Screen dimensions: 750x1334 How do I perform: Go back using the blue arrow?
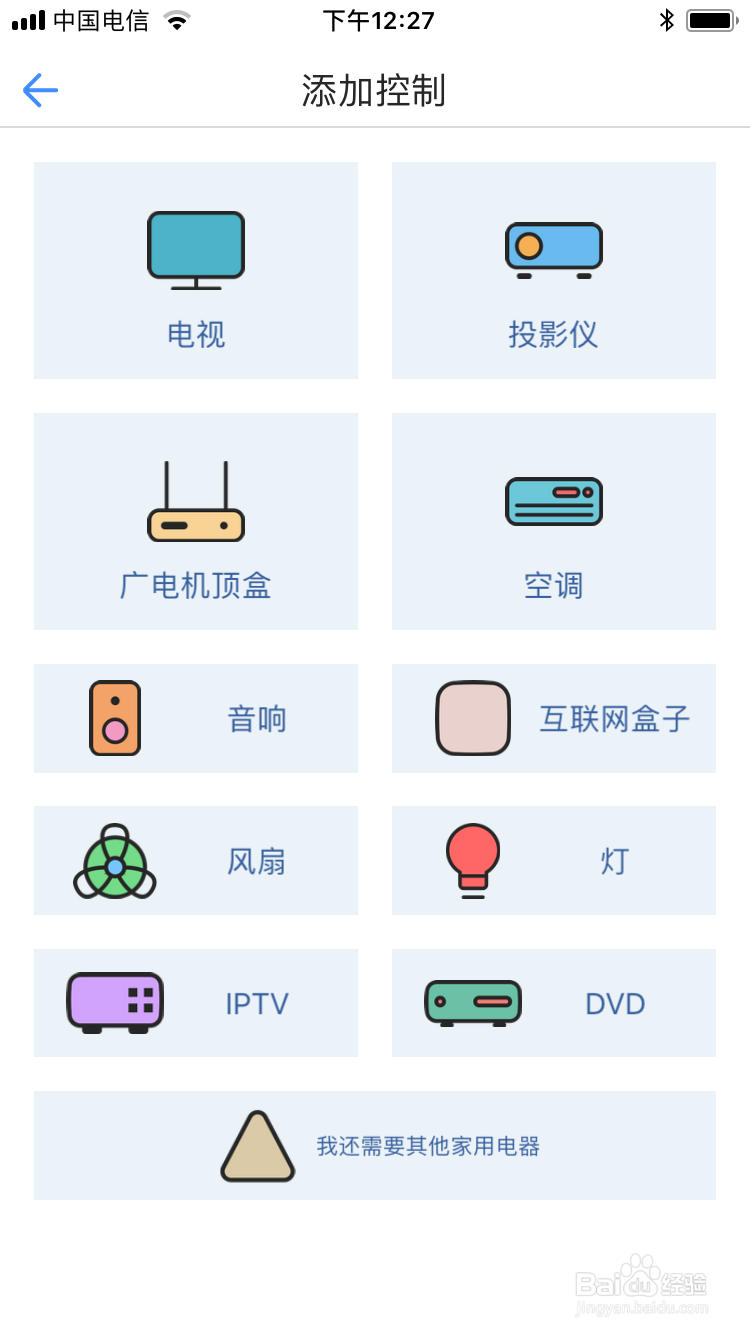[x=40, y=90]
